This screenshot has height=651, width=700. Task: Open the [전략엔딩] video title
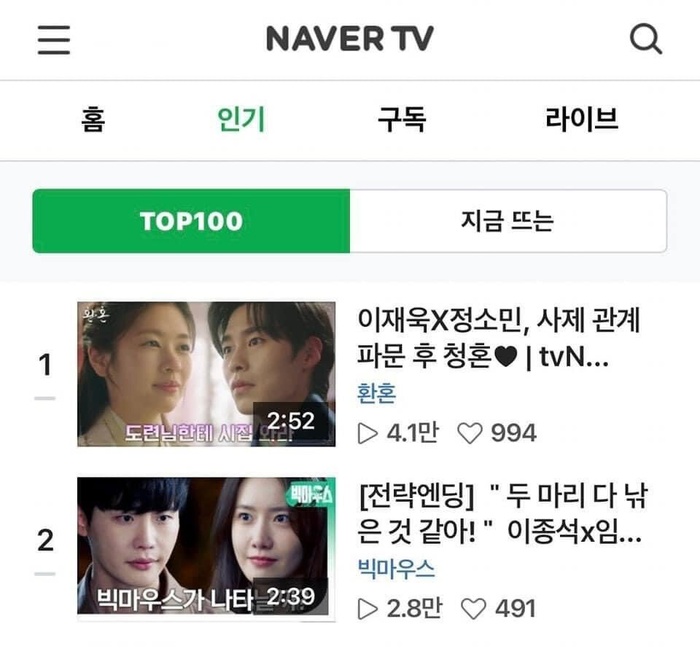pyautogui.click(x=498, y=512)
